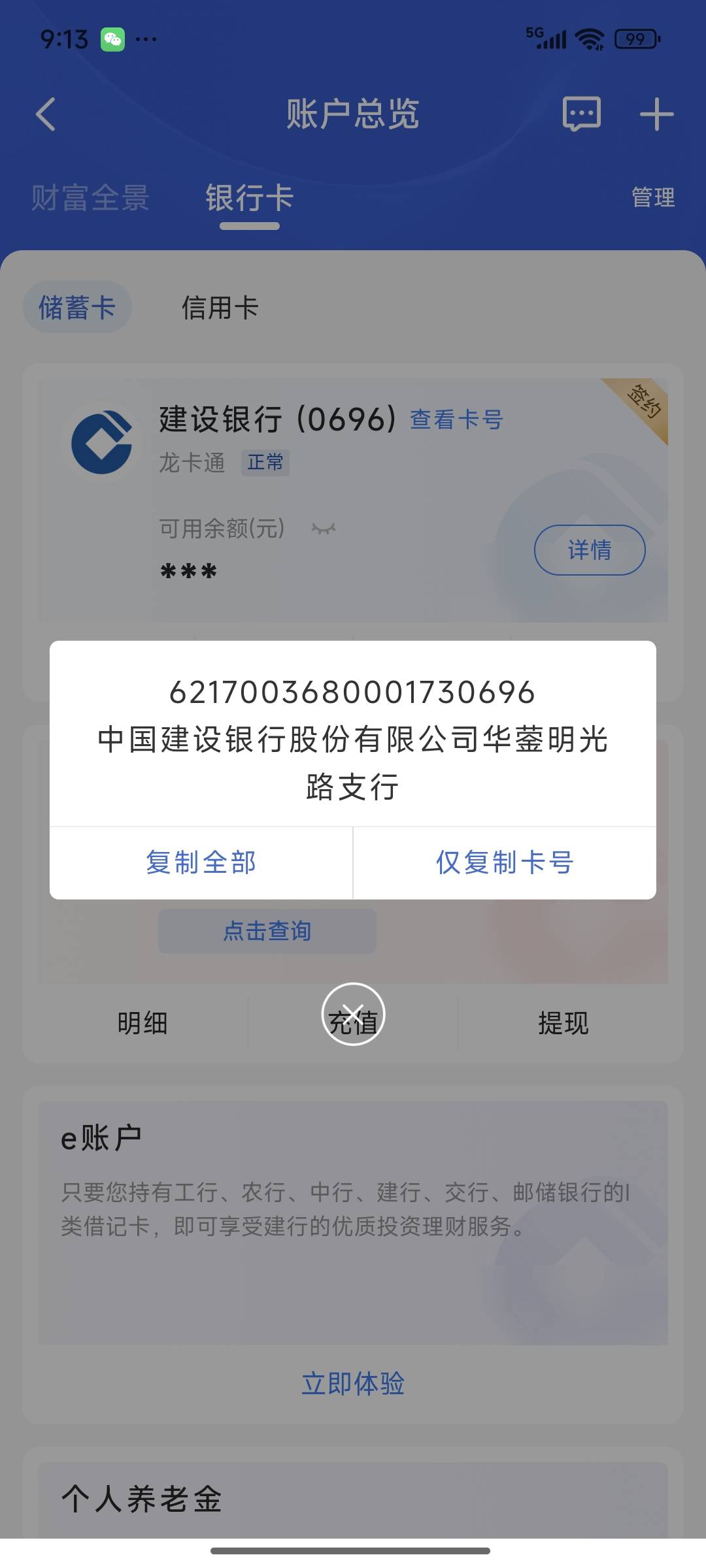The image size is (706, 1568).
Task: Tap 查看卡号 link
Action: pos(456,419)
